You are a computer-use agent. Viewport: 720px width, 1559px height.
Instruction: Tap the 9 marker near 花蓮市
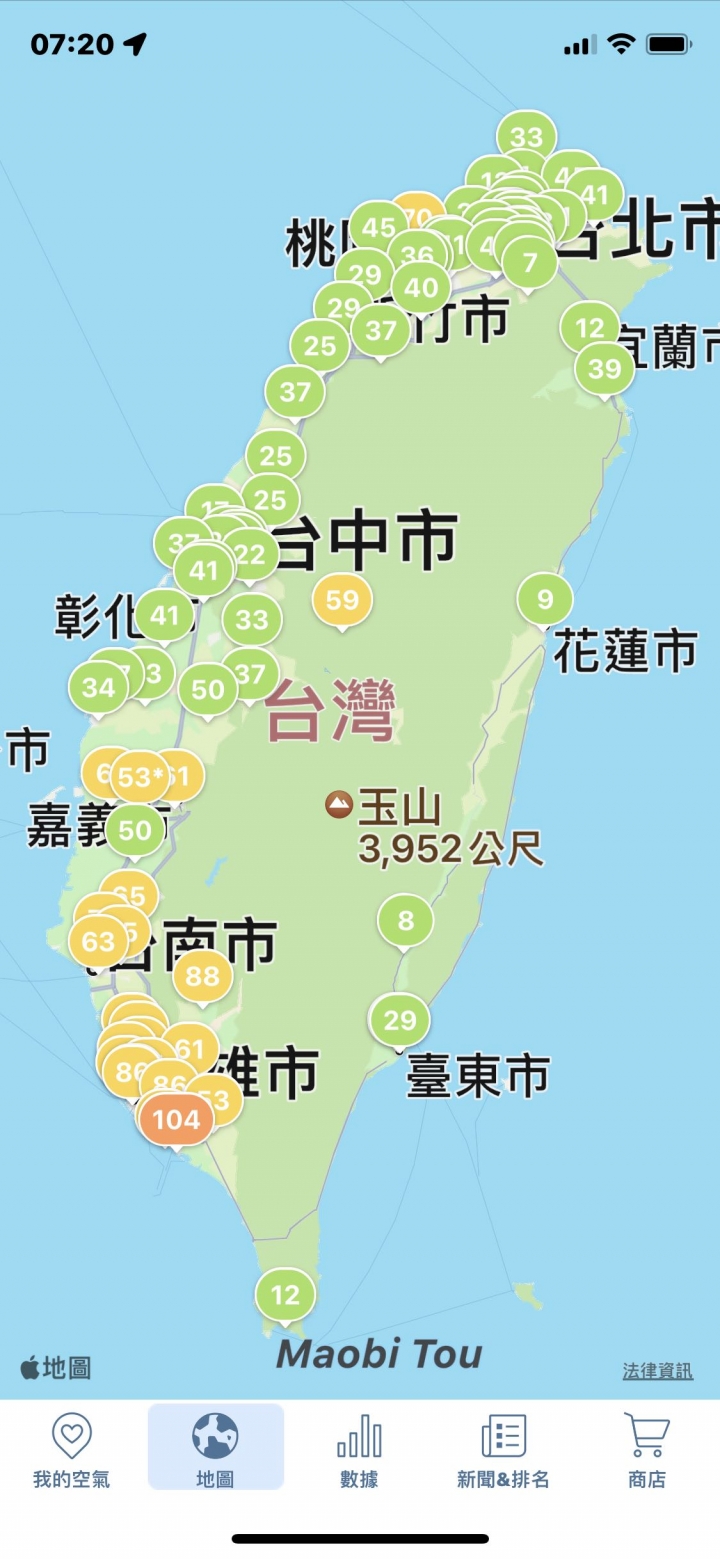point(545,599)
